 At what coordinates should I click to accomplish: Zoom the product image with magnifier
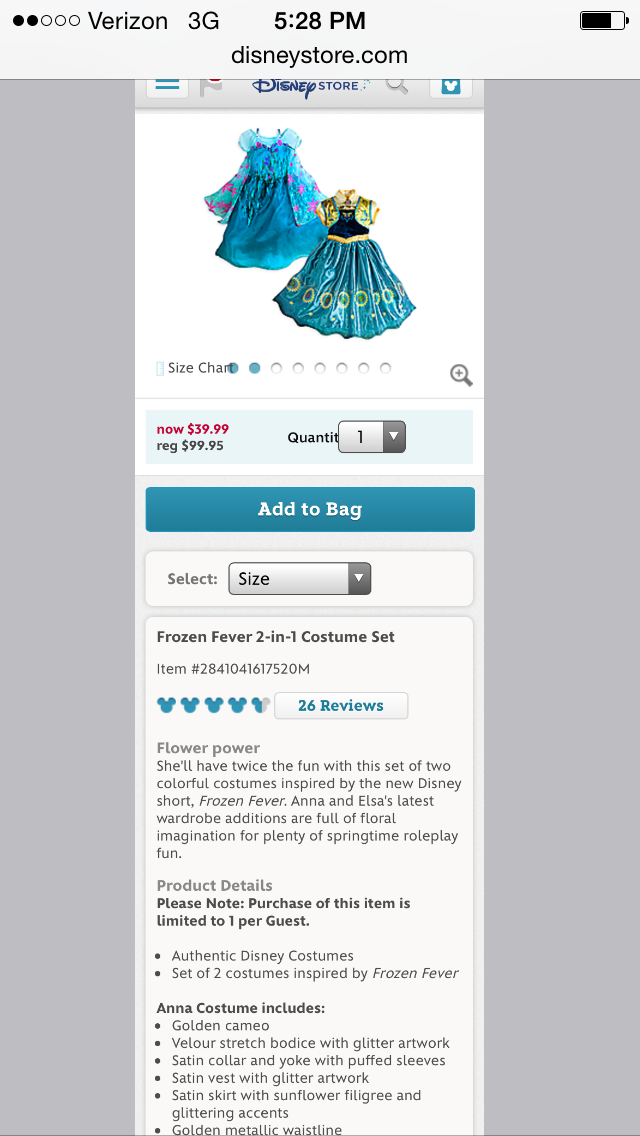click(x=461, y=375)
